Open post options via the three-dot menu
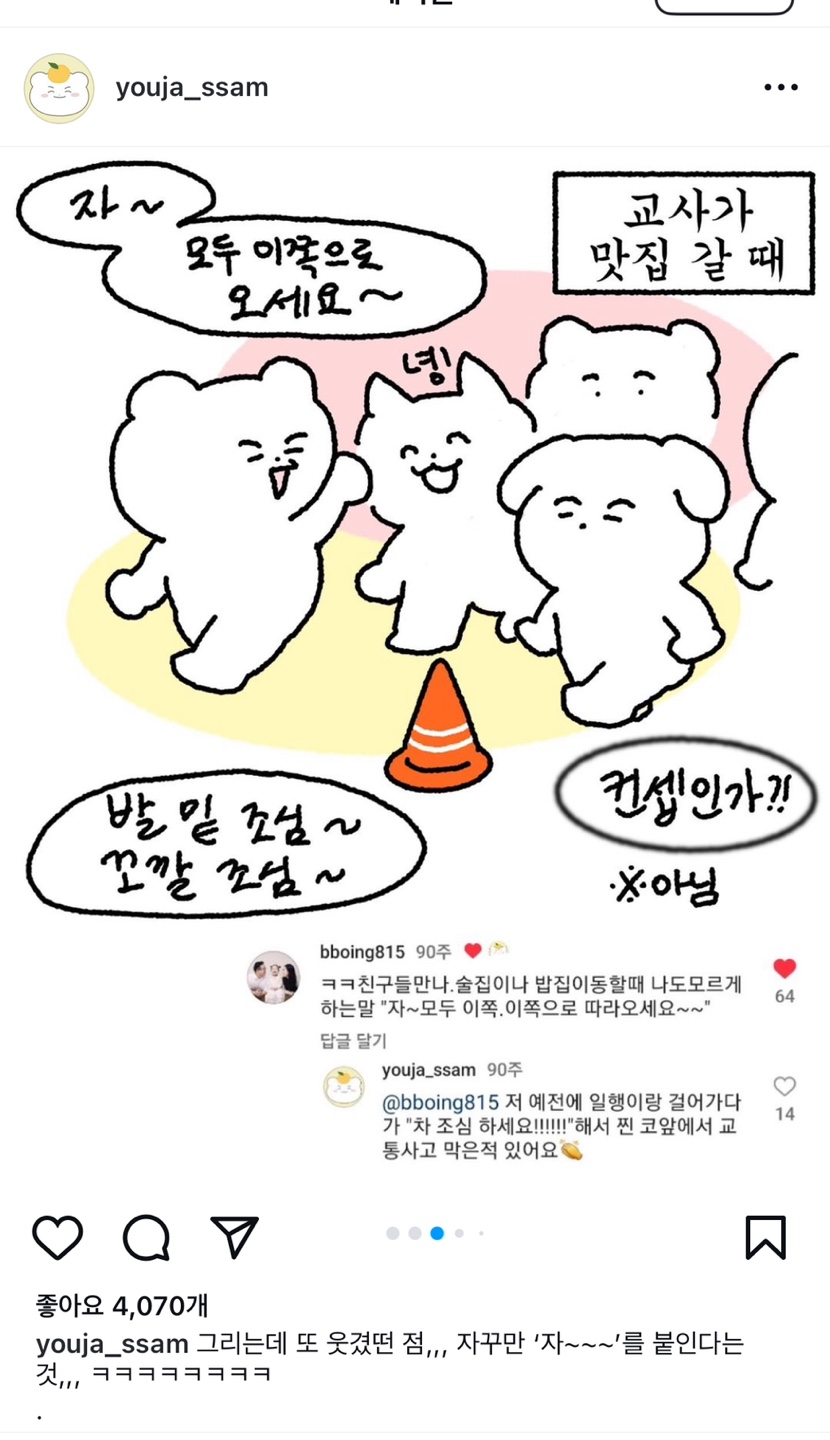The height and width of the screenshot is (1440, 830). (x=779, y=87)
